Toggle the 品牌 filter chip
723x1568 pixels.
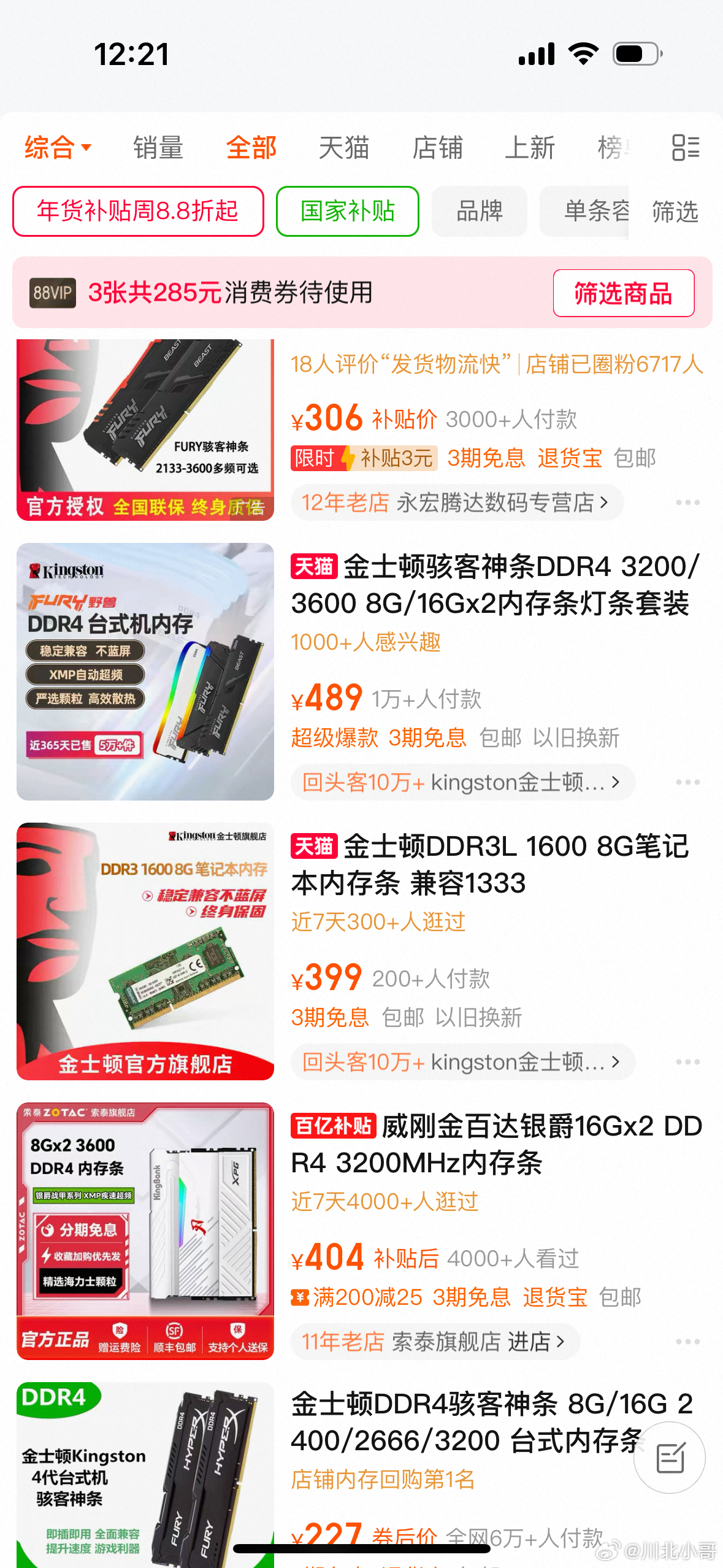pyautogui.click(x=480, y=211)
